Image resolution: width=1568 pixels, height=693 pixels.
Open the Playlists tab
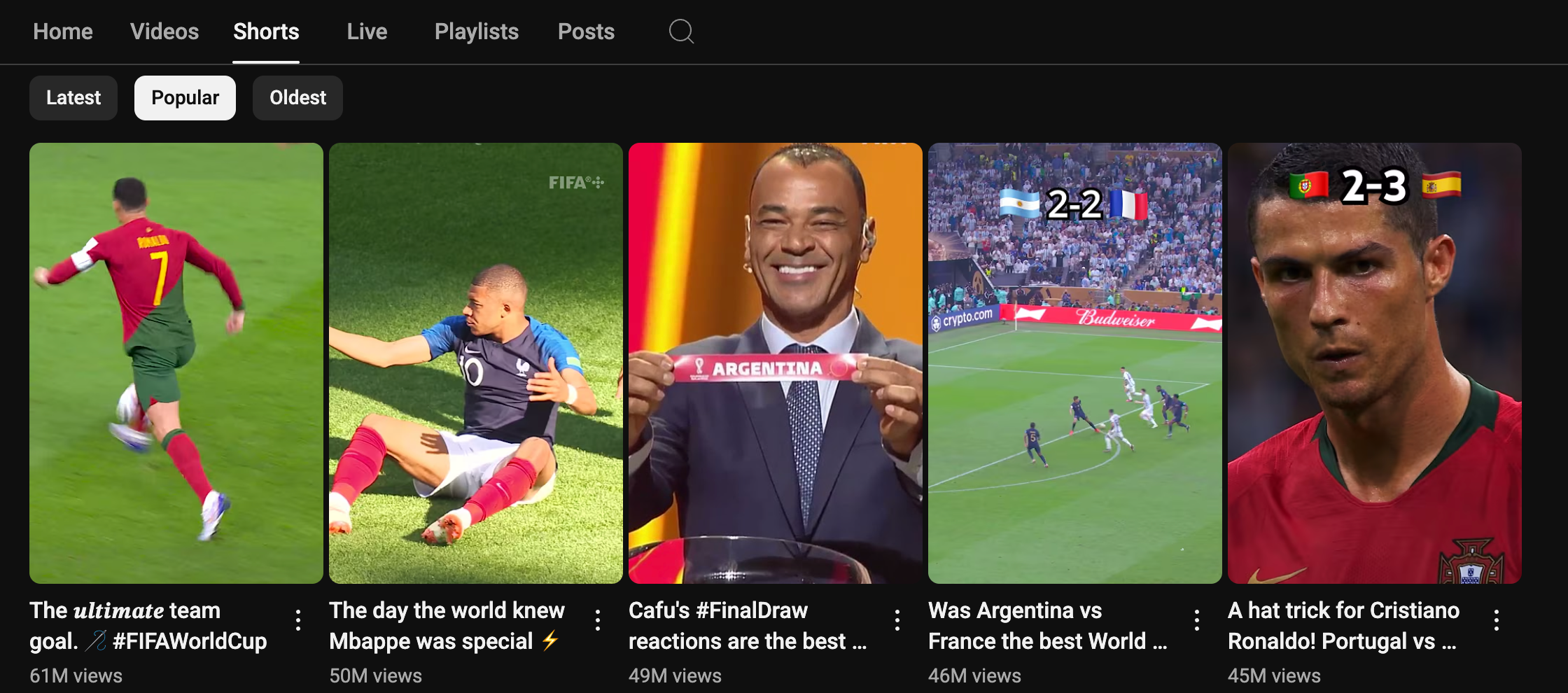click(476, 31)
